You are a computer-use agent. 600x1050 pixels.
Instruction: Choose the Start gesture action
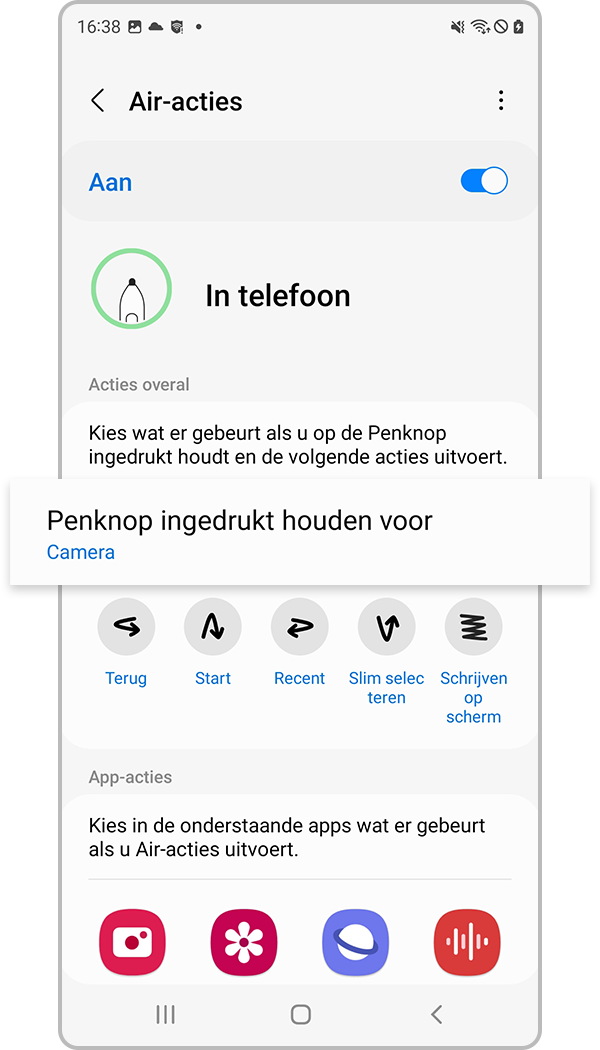(x=213, y=627)
